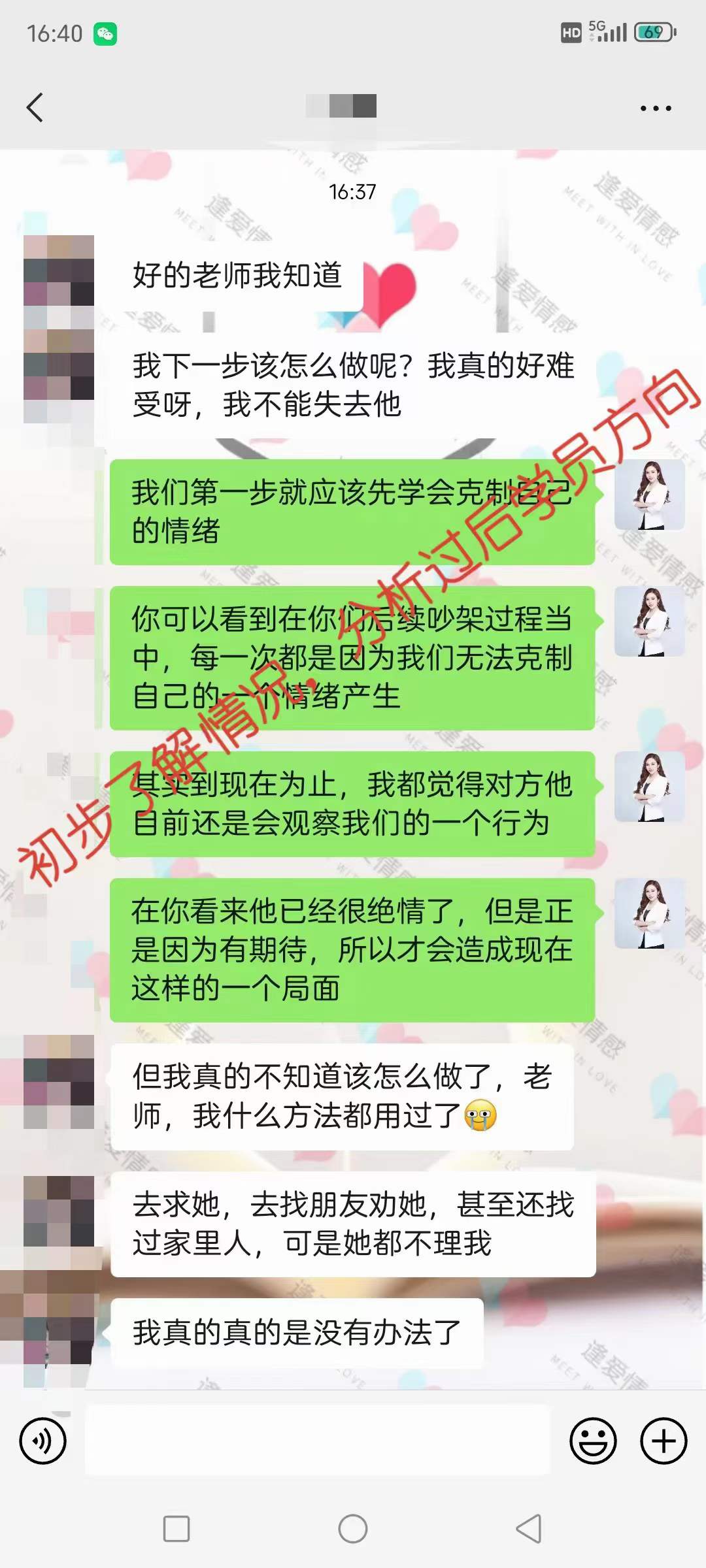Open sender's avatar beside 好的老师我知道 message

pyautogui.click(x=59, y=270)
